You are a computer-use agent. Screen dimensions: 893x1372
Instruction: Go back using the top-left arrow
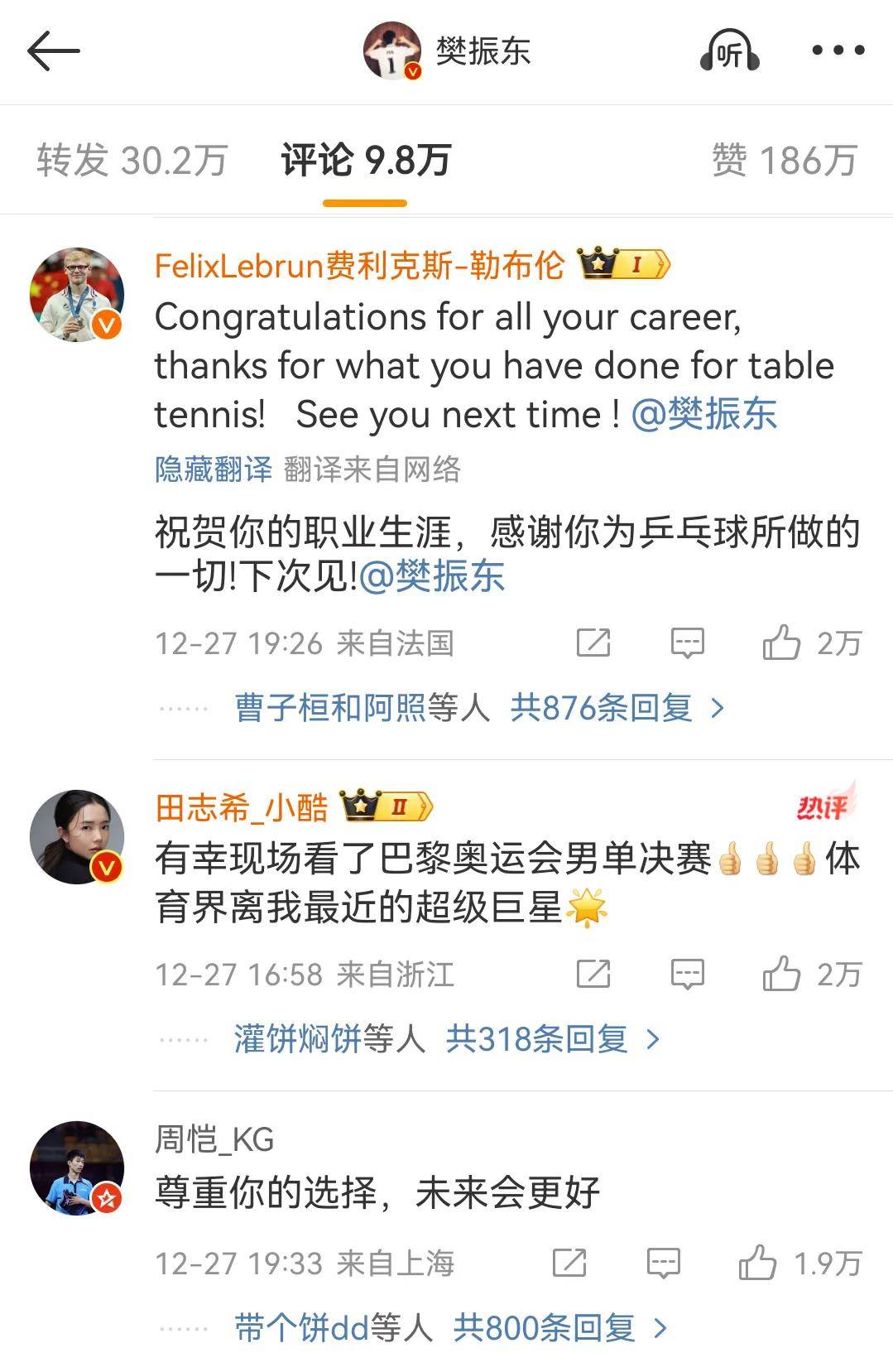[x=54, y=51]
